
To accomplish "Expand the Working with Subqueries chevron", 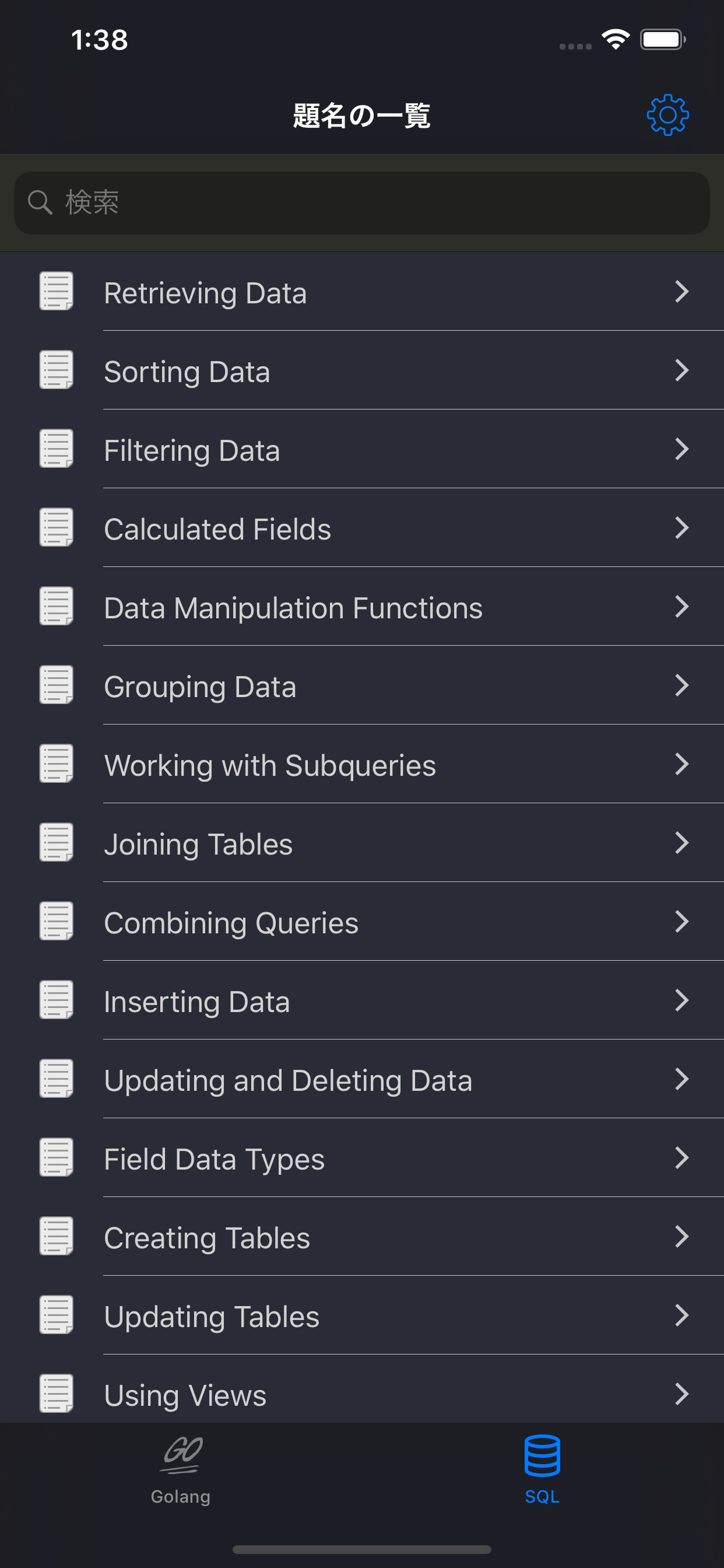I will (681, 764).
